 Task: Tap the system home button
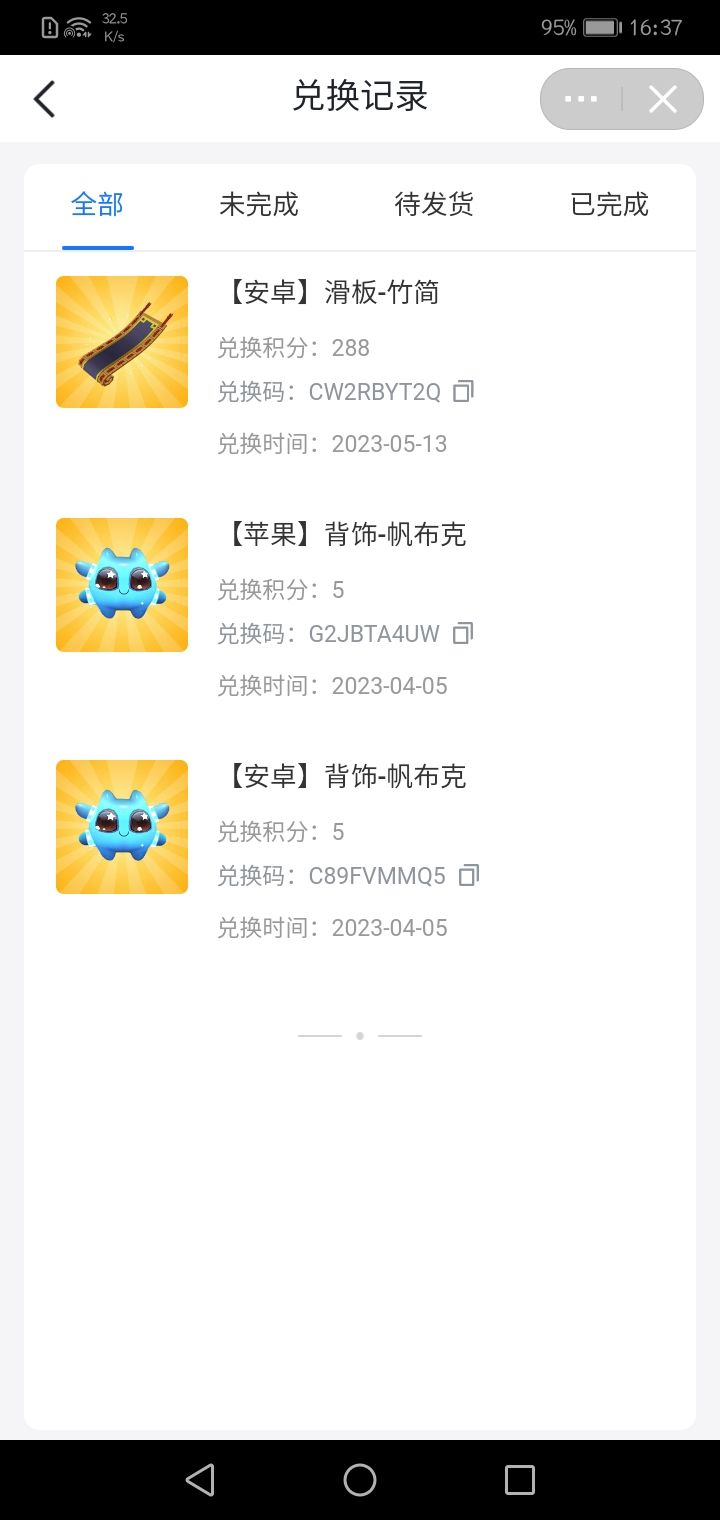360,1480
